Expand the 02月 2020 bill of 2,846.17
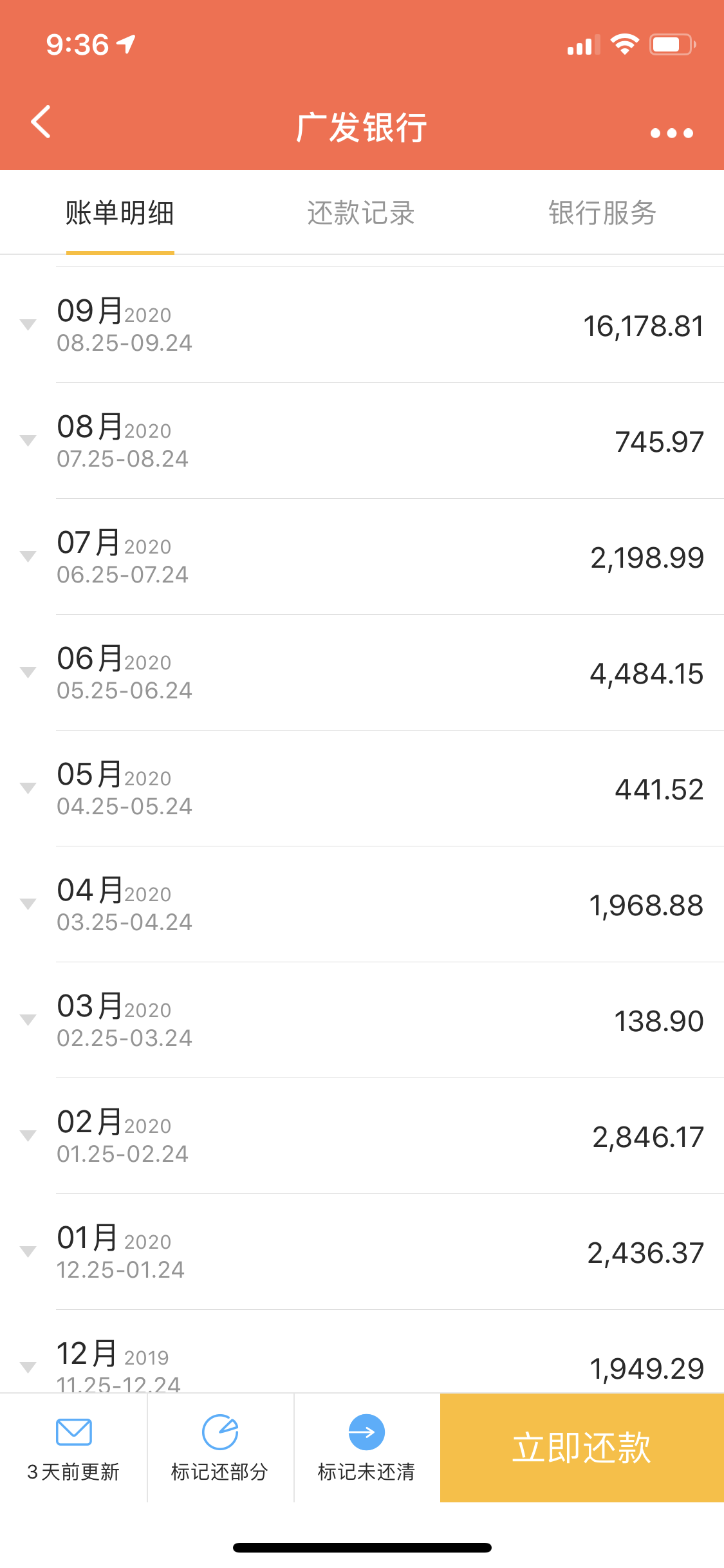This screenshot has width=724, height=1568. tap(362, 1136)
